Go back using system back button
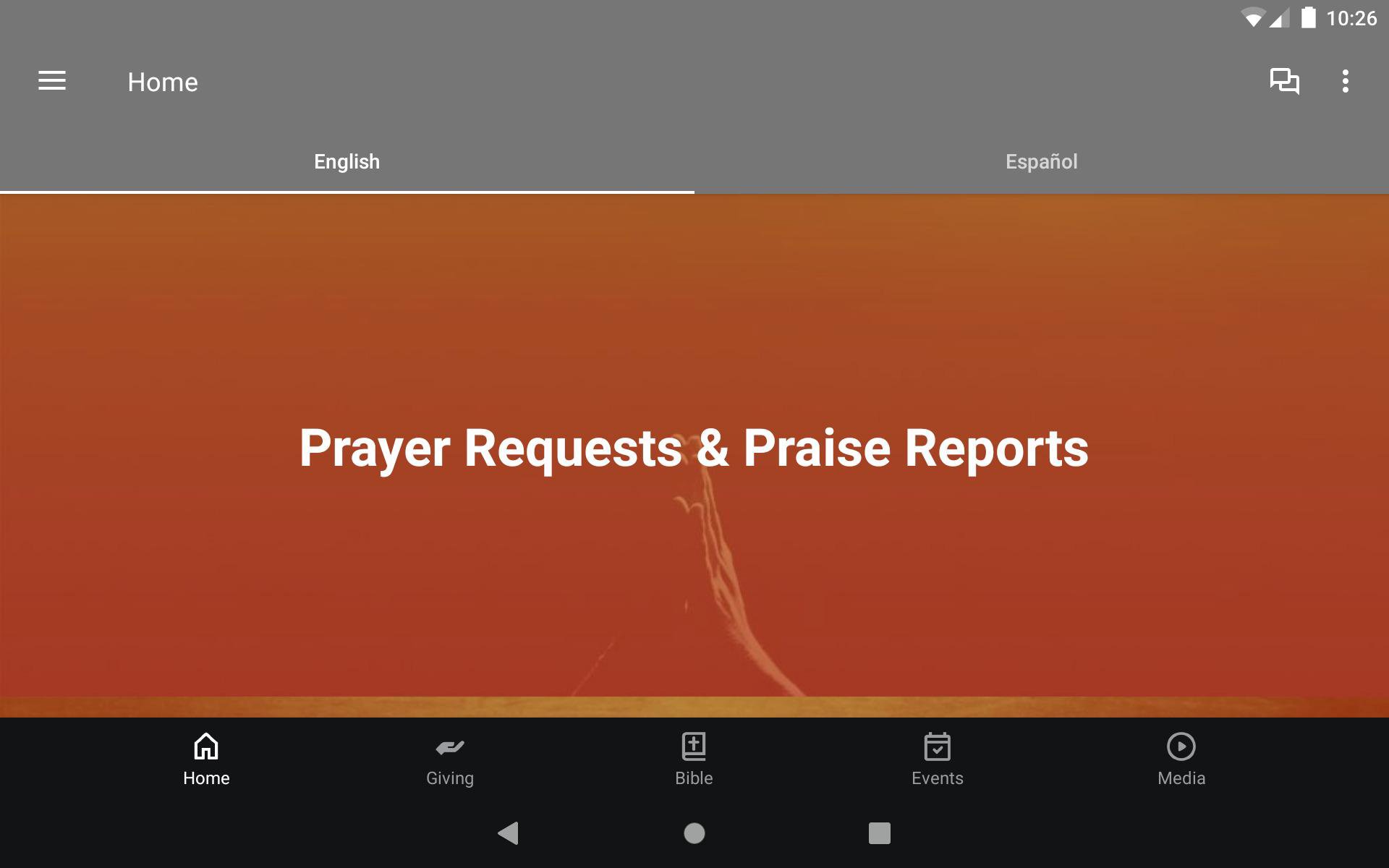 coord(509,833)
